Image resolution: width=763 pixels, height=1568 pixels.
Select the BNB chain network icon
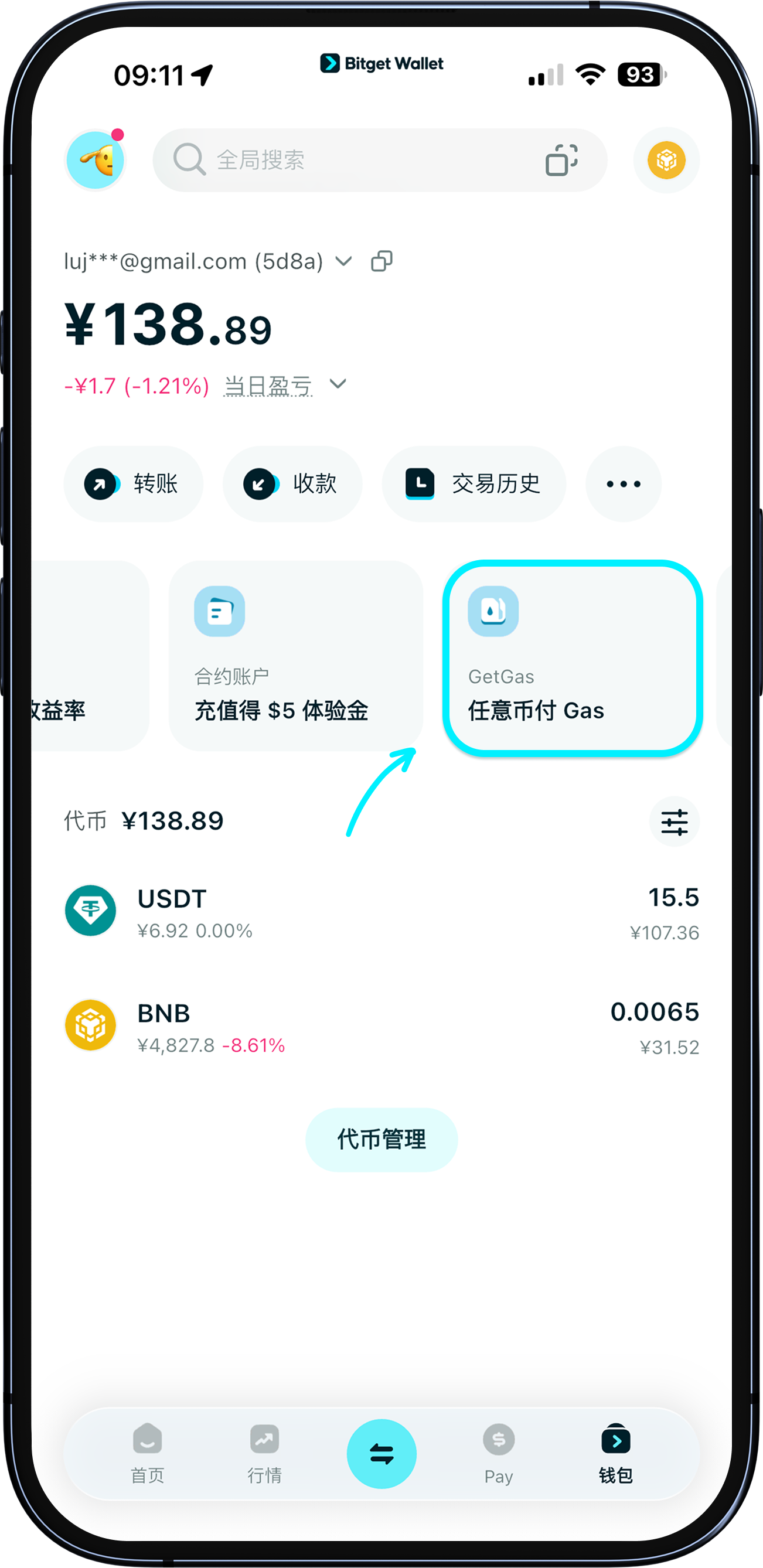[x=666, y=161]
